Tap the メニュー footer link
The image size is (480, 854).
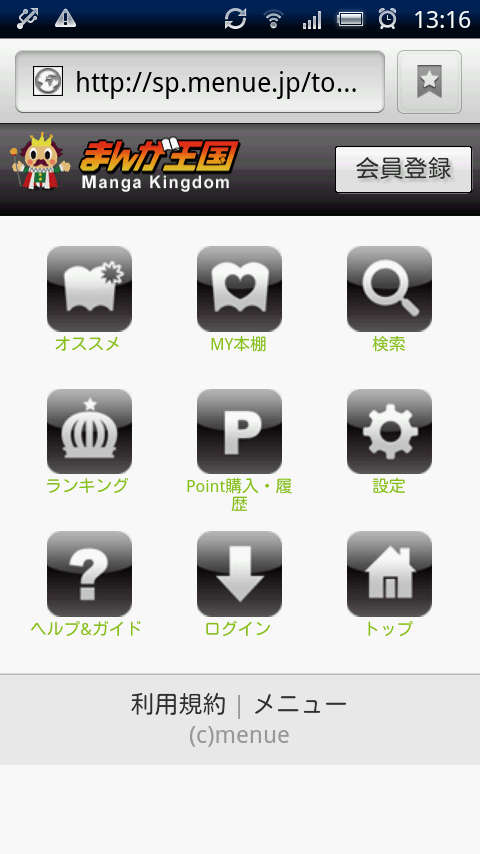(x=300, y=705)
